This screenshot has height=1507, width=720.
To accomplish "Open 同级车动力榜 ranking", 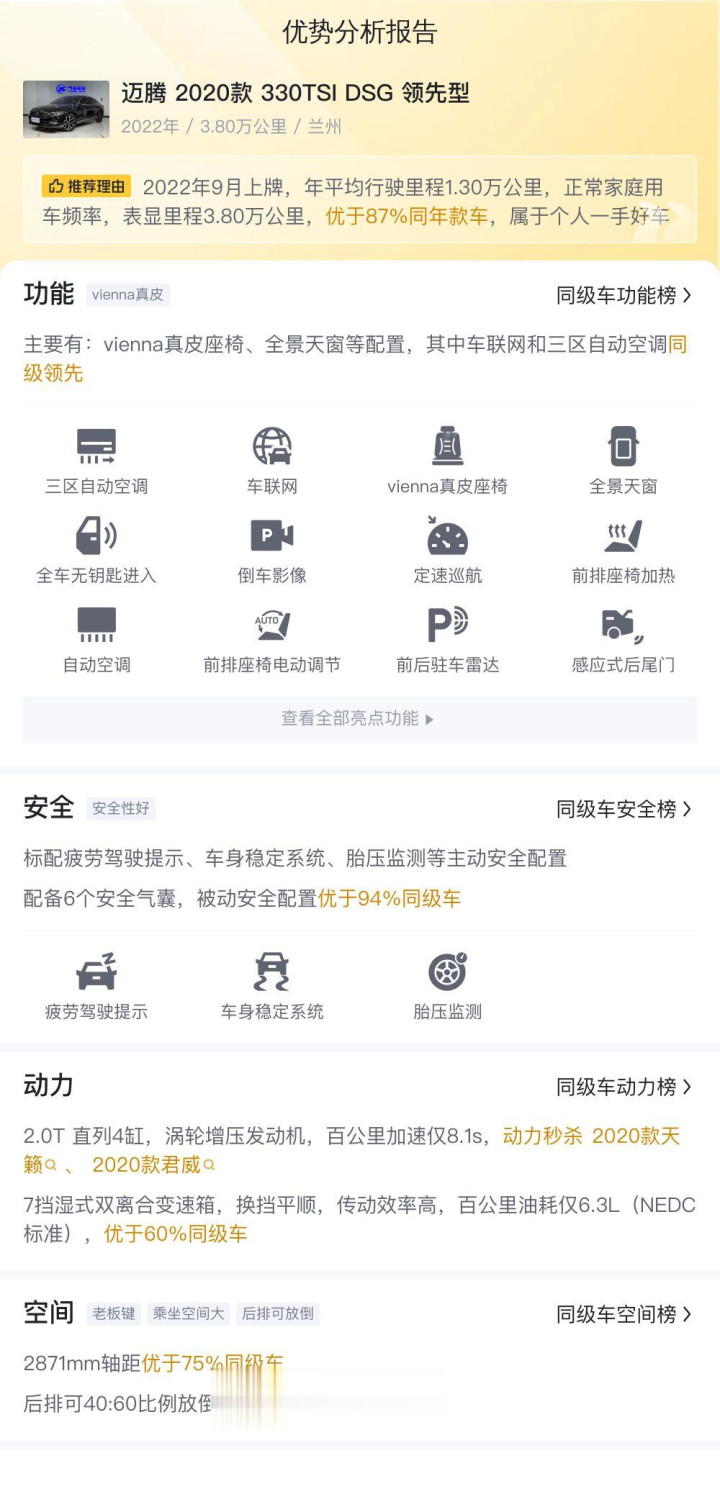I will click(624, 1087).
